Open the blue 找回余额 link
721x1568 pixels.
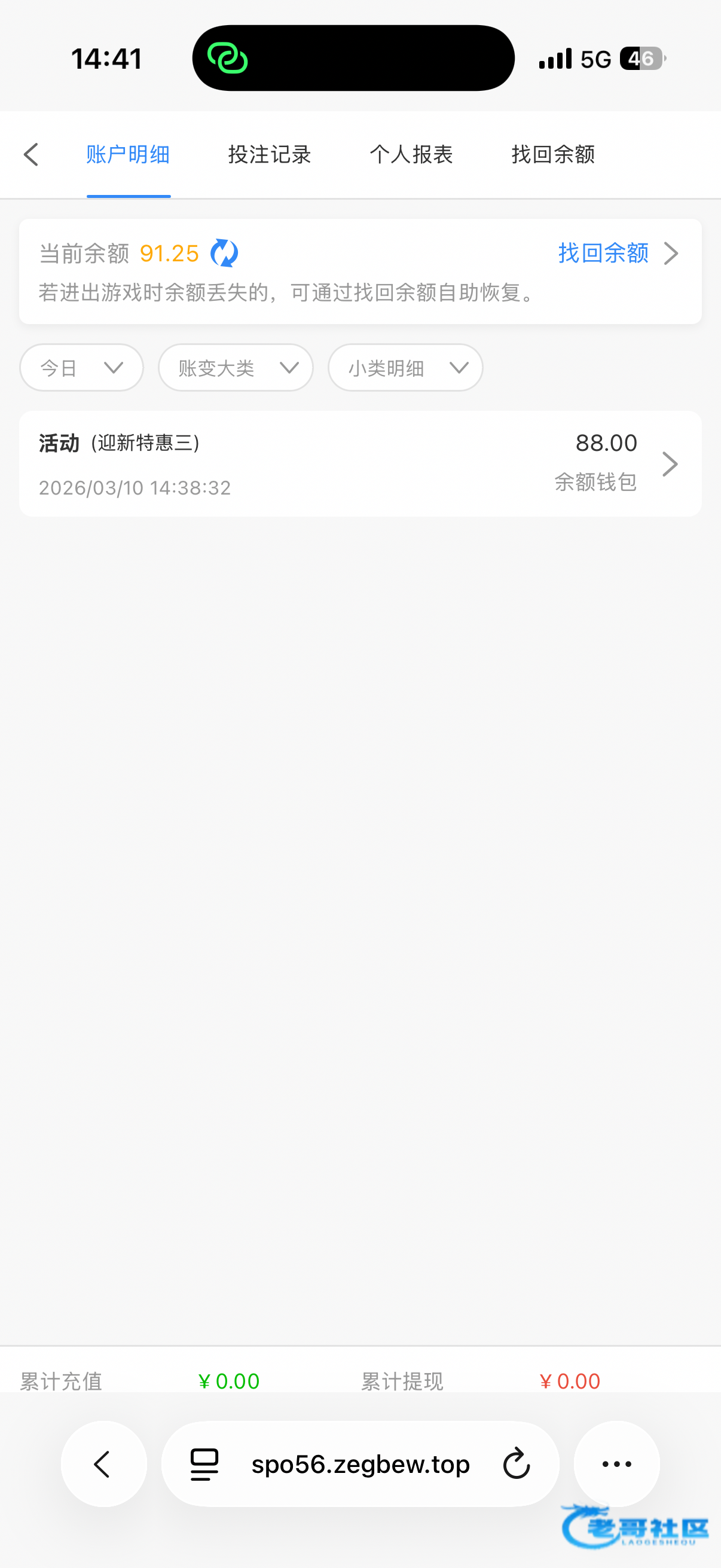coord(618,253)
